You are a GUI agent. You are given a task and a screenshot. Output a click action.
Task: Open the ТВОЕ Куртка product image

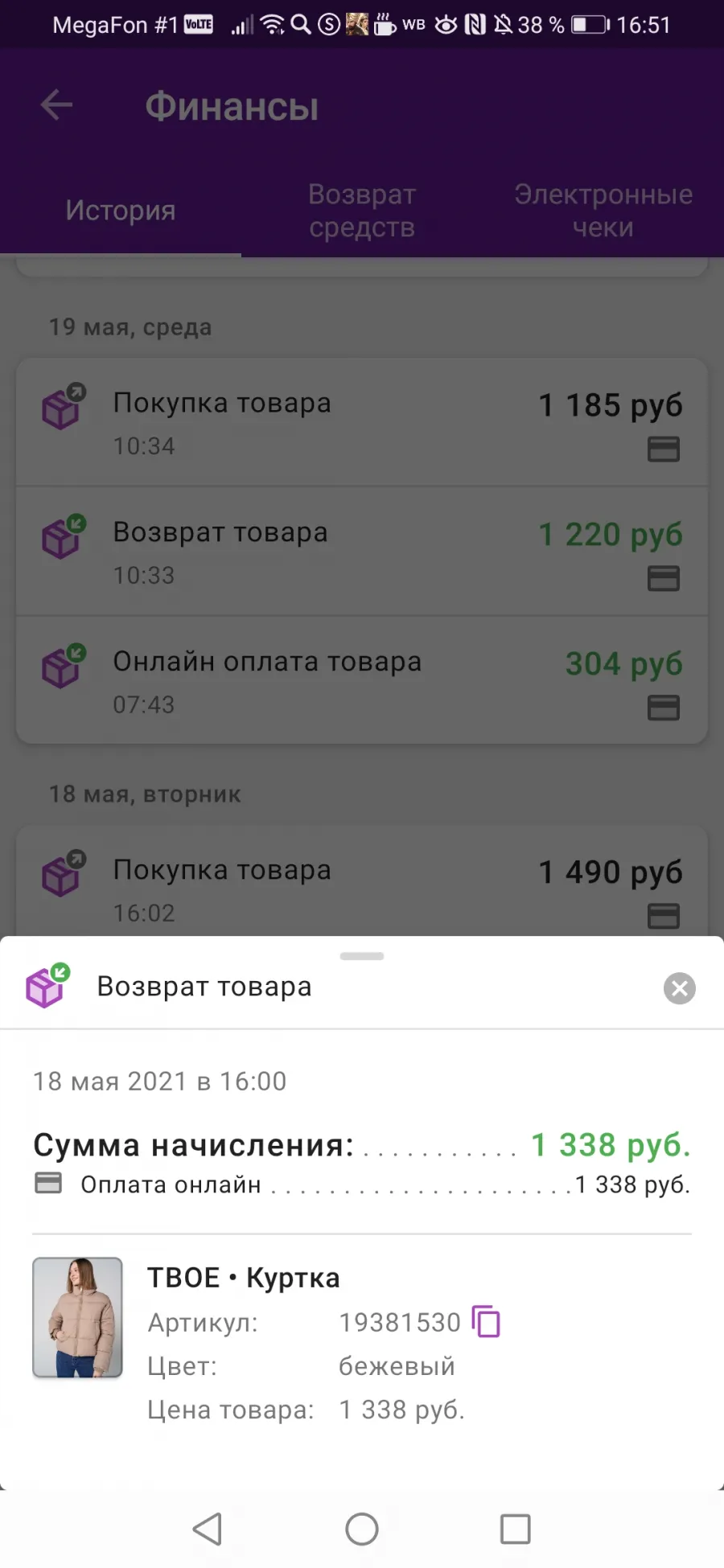77,1318
